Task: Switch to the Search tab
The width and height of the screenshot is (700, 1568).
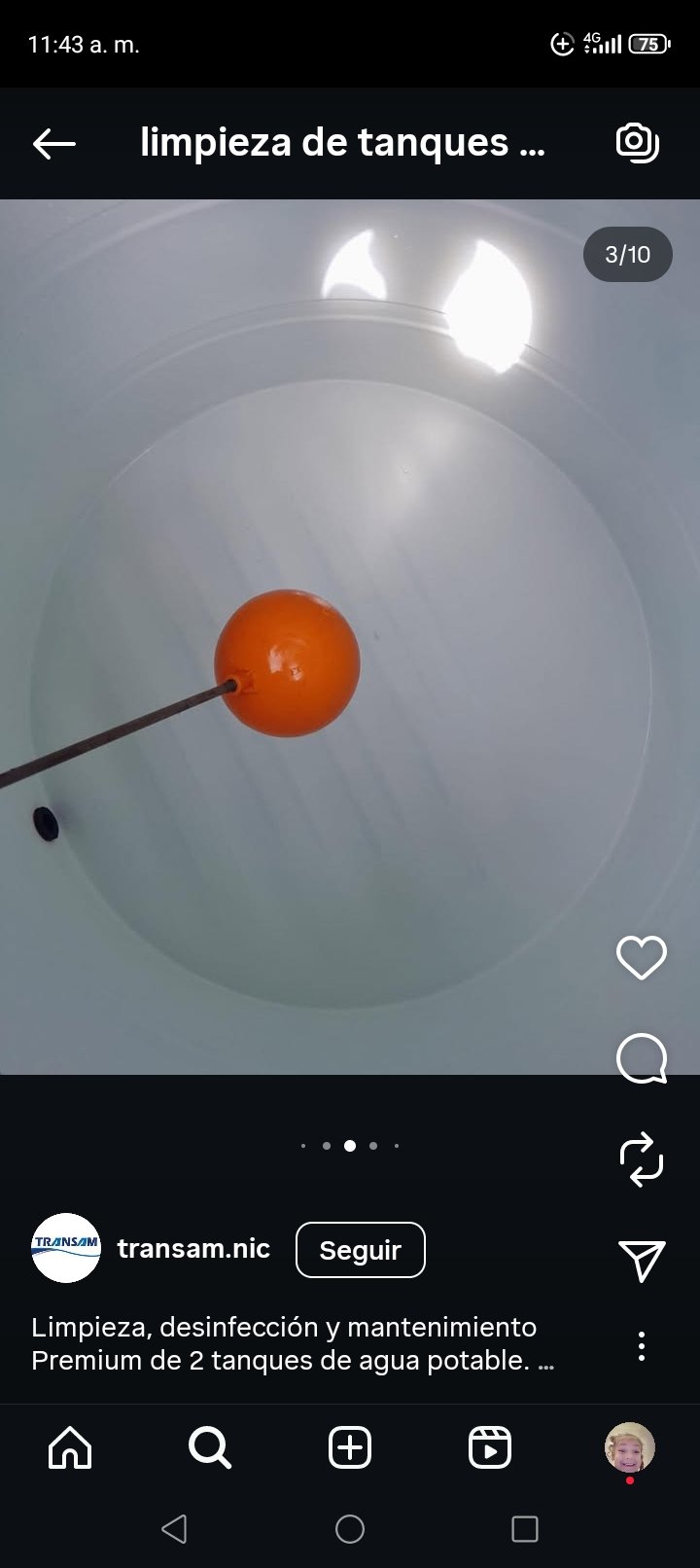Action: click(x=210, y=1447)
